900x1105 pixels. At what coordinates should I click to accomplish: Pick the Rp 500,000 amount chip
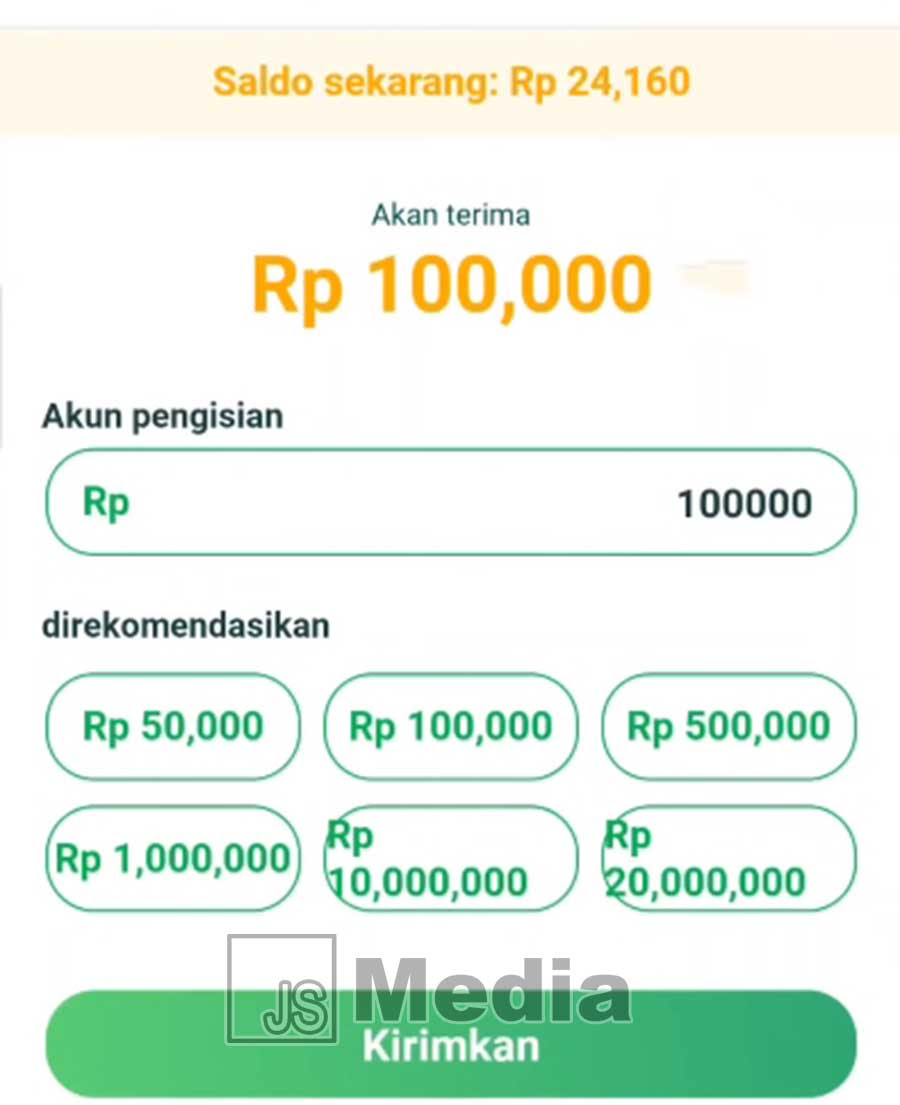click(x=728, y=726)
